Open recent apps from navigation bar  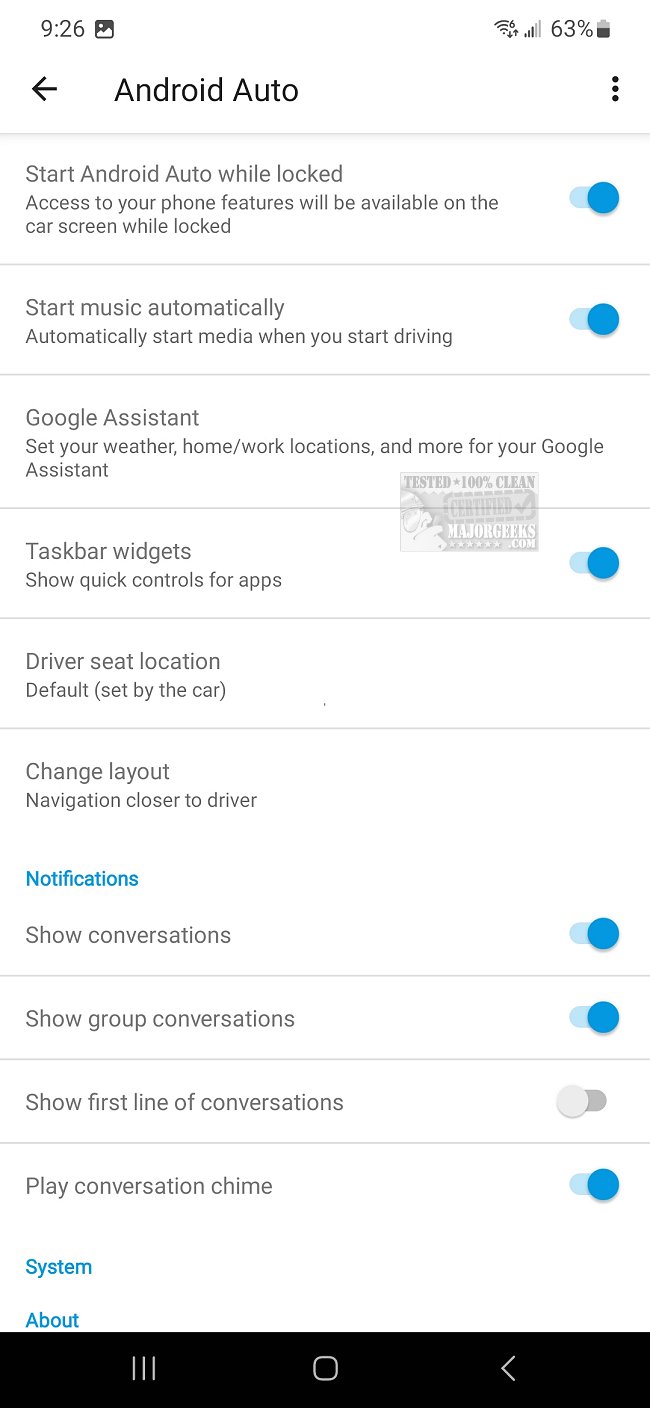tap(144, 1368)
